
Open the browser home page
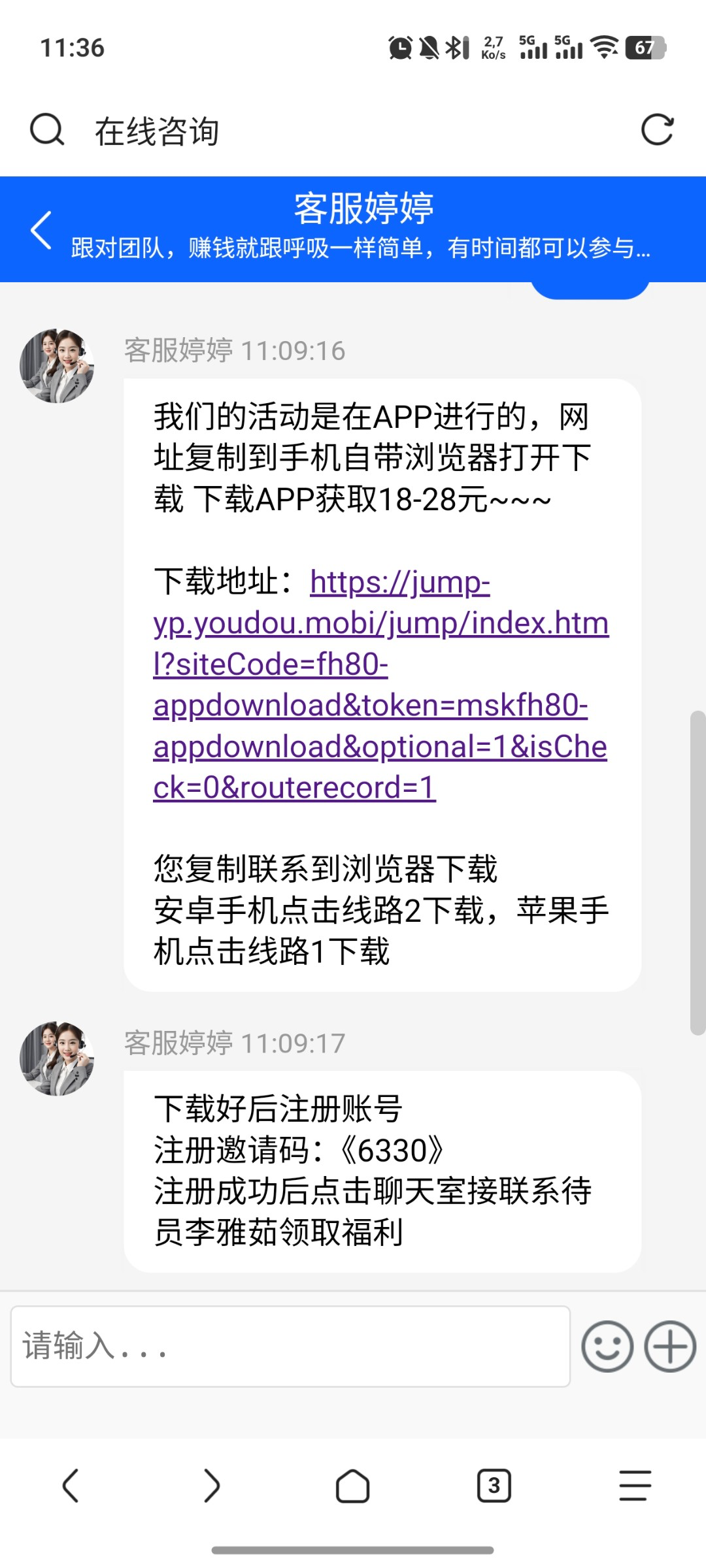tap(353, 1486)
